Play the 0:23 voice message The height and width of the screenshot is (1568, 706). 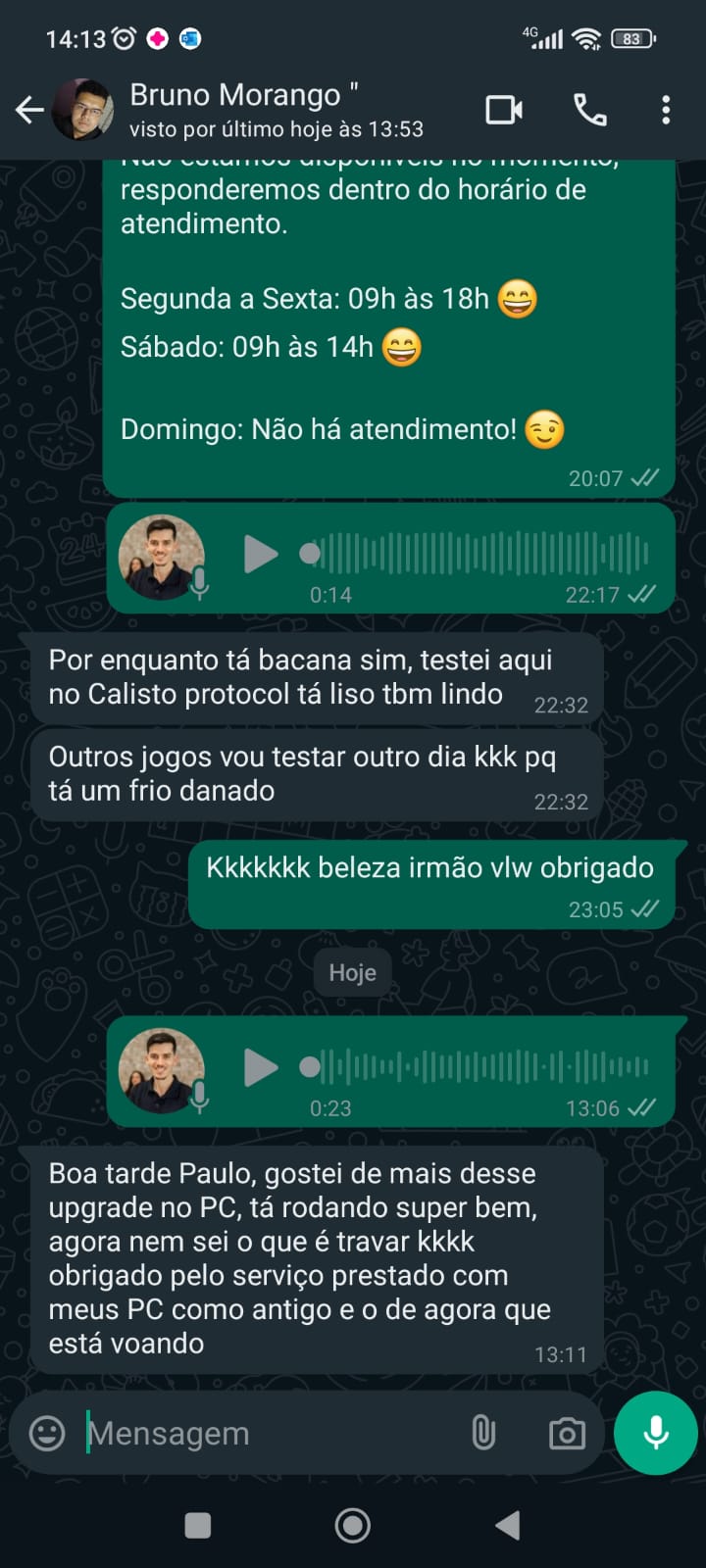tap(260, 1067)
